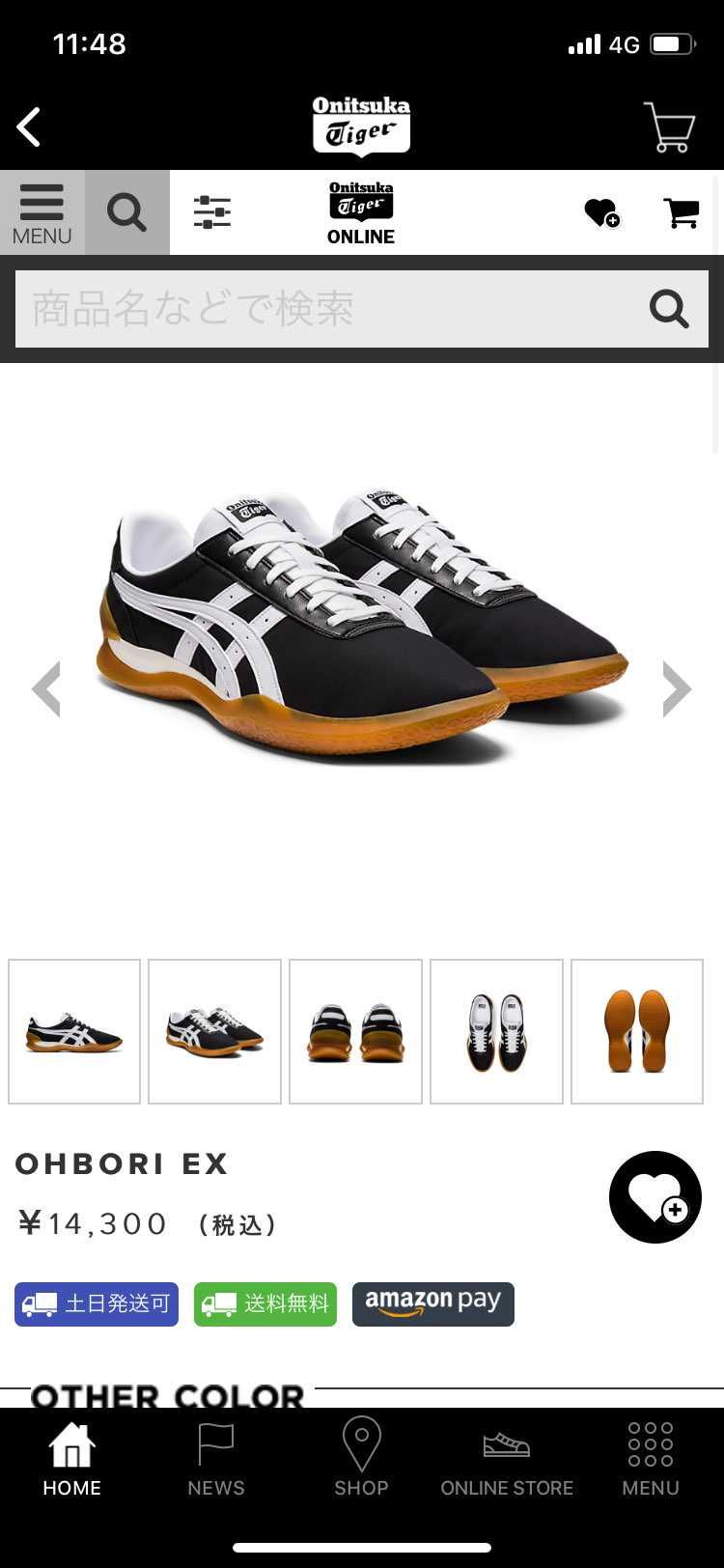Open the favorites heart list in the toolbar
Screen dimensions: 724x1568
click(601, 212)
